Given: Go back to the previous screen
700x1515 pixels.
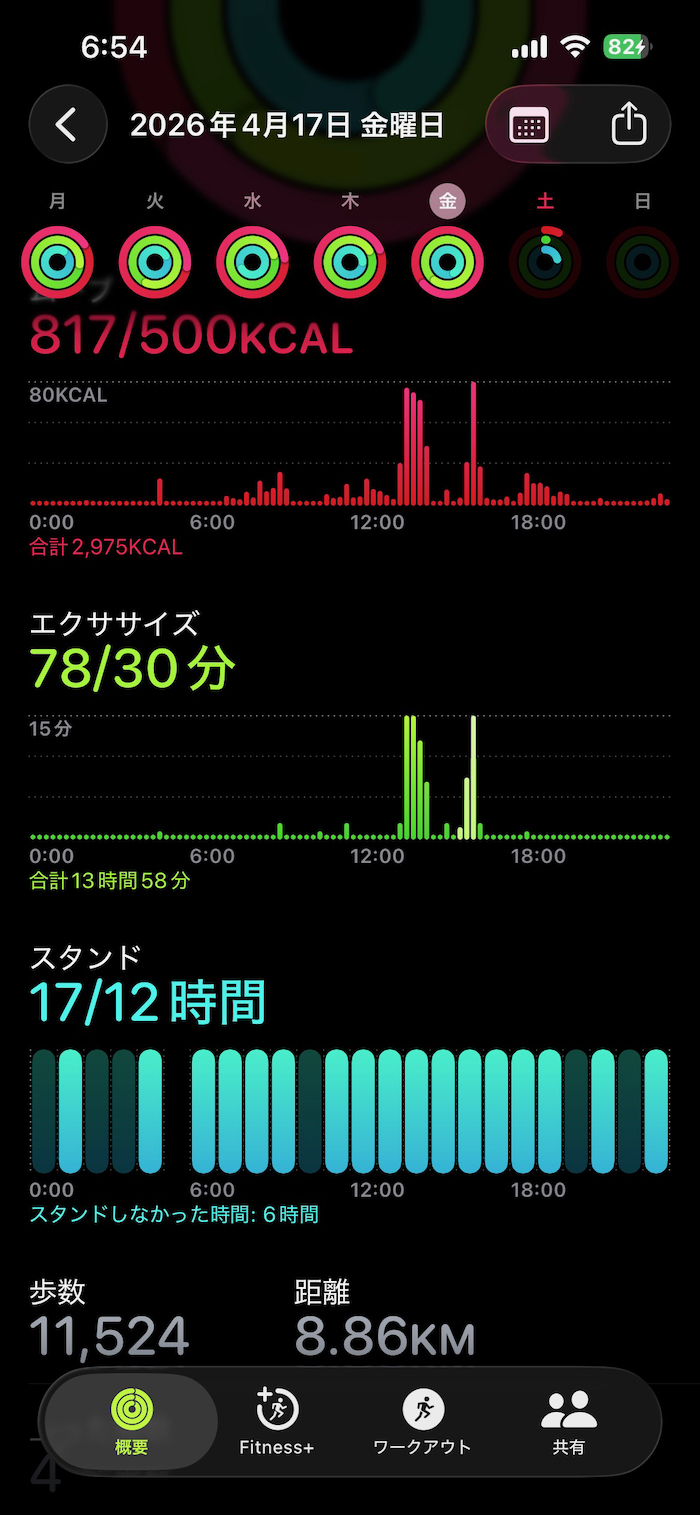Looking at the screenshot, I should click(x=67, y=125).
